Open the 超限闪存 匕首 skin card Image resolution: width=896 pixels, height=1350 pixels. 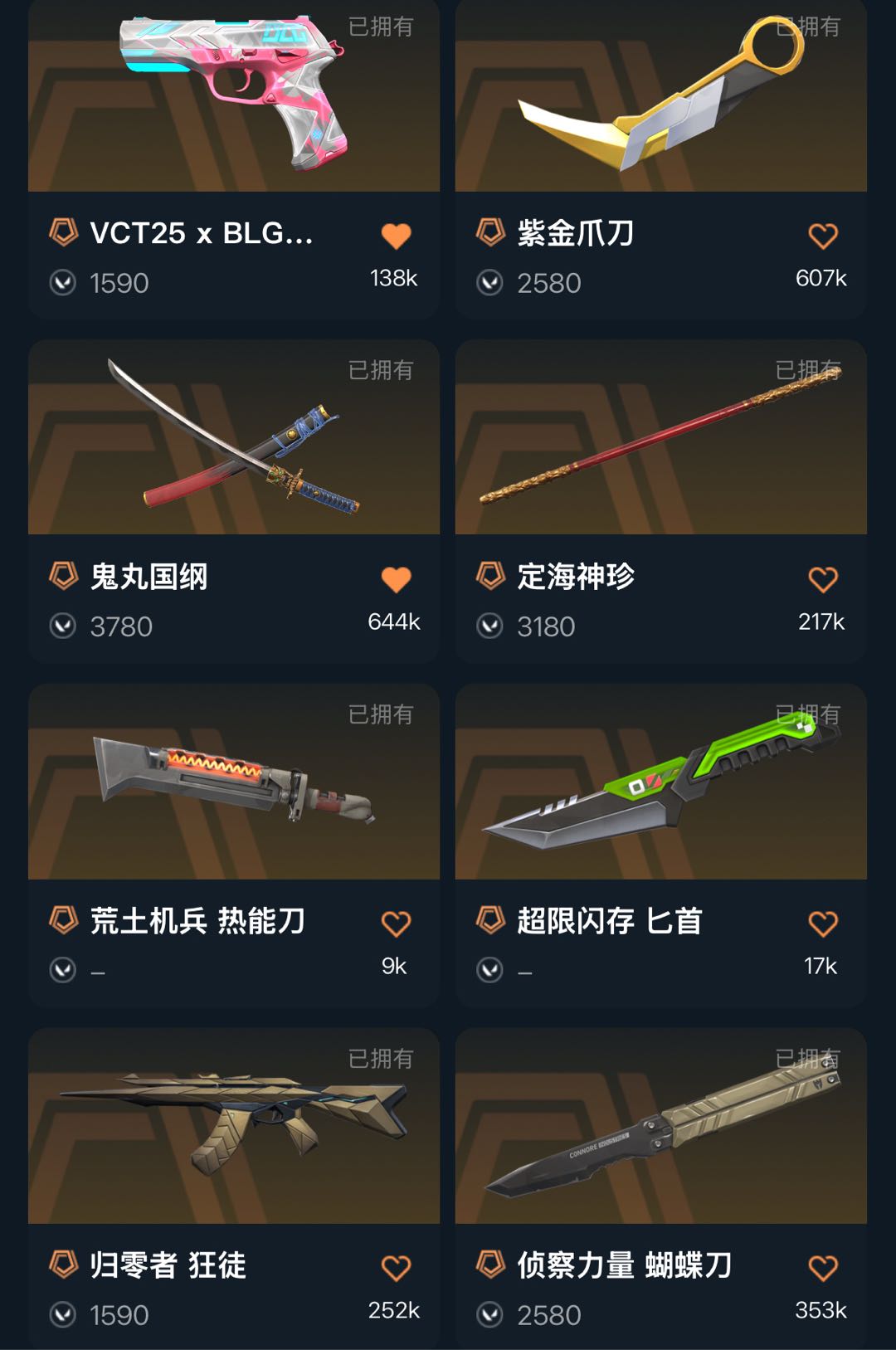tap(660, 784)
